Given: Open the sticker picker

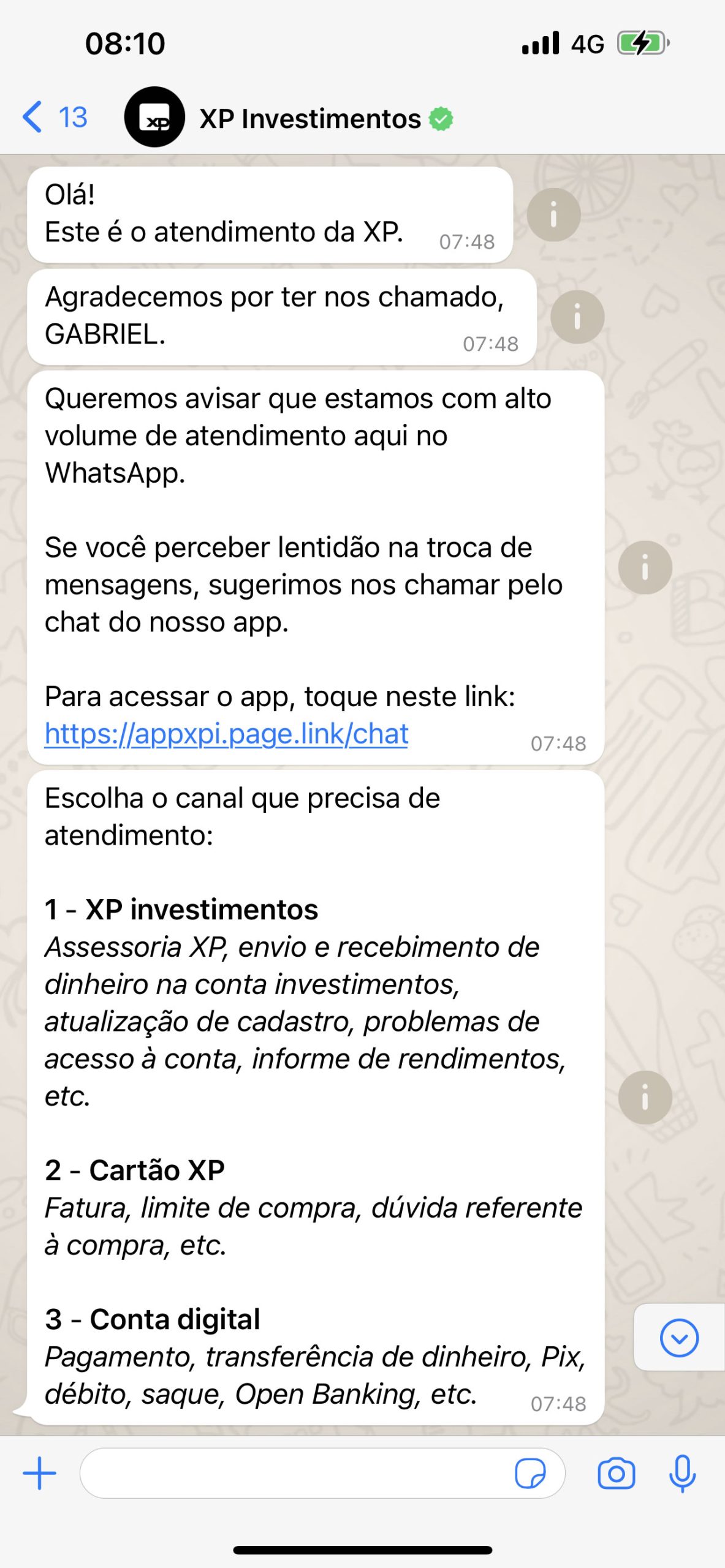Looking at the screenshot, I should (x=530, y=1474).
